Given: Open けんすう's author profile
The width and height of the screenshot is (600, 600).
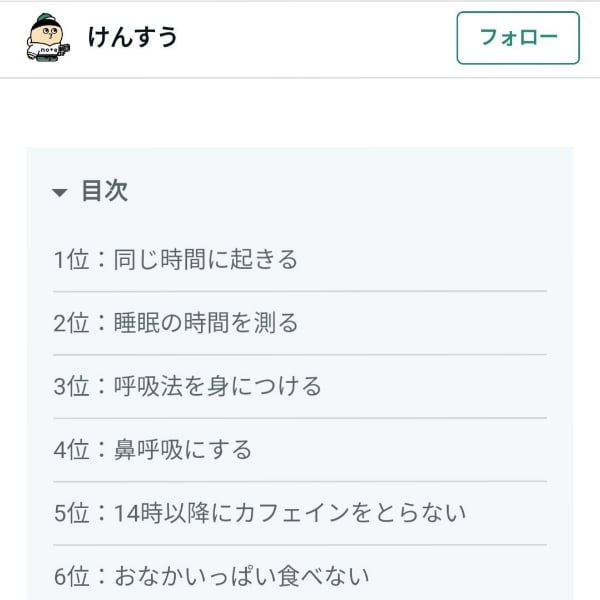Looking at the screenshot, I should [x=132, y=38].
